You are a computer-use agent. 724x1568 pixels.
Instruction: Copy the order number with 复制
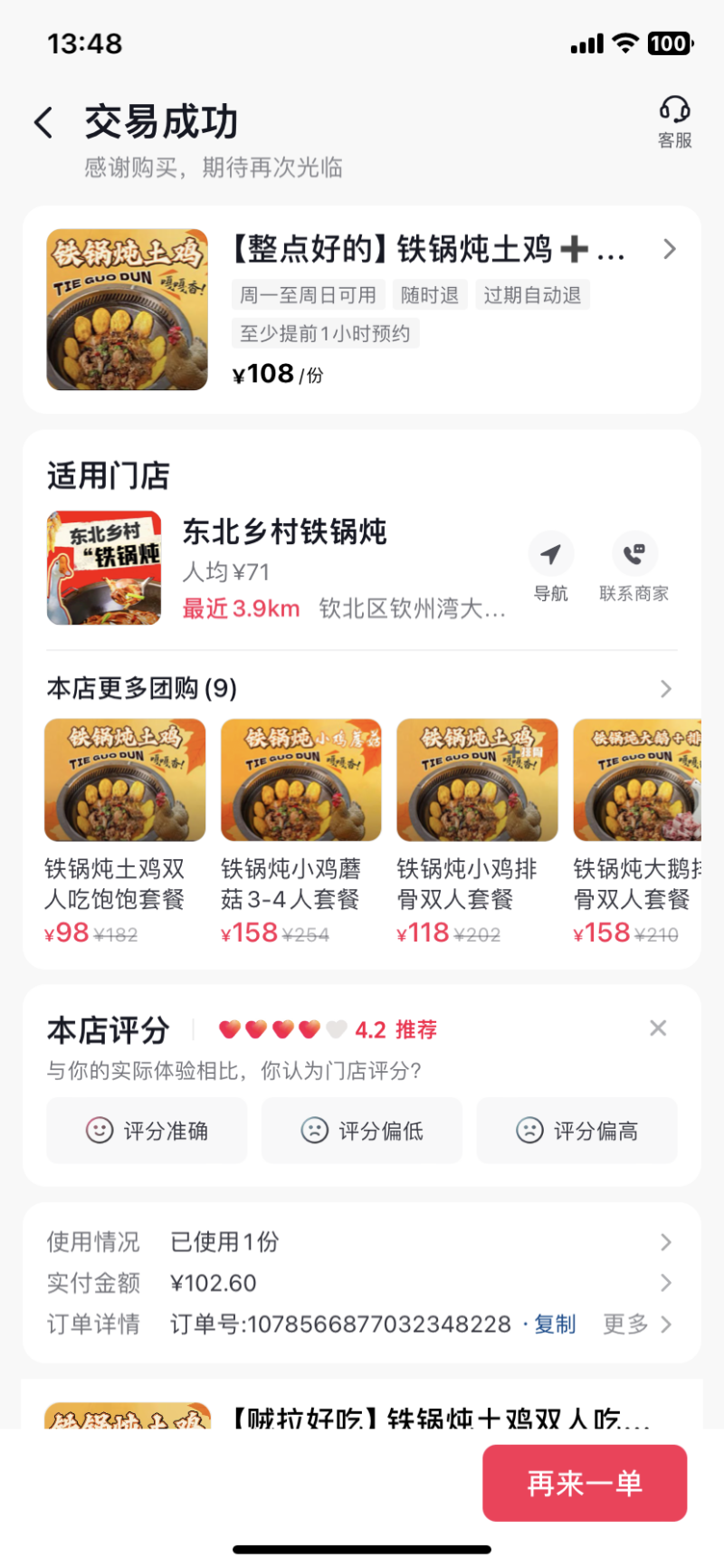tap(555, 1324)
